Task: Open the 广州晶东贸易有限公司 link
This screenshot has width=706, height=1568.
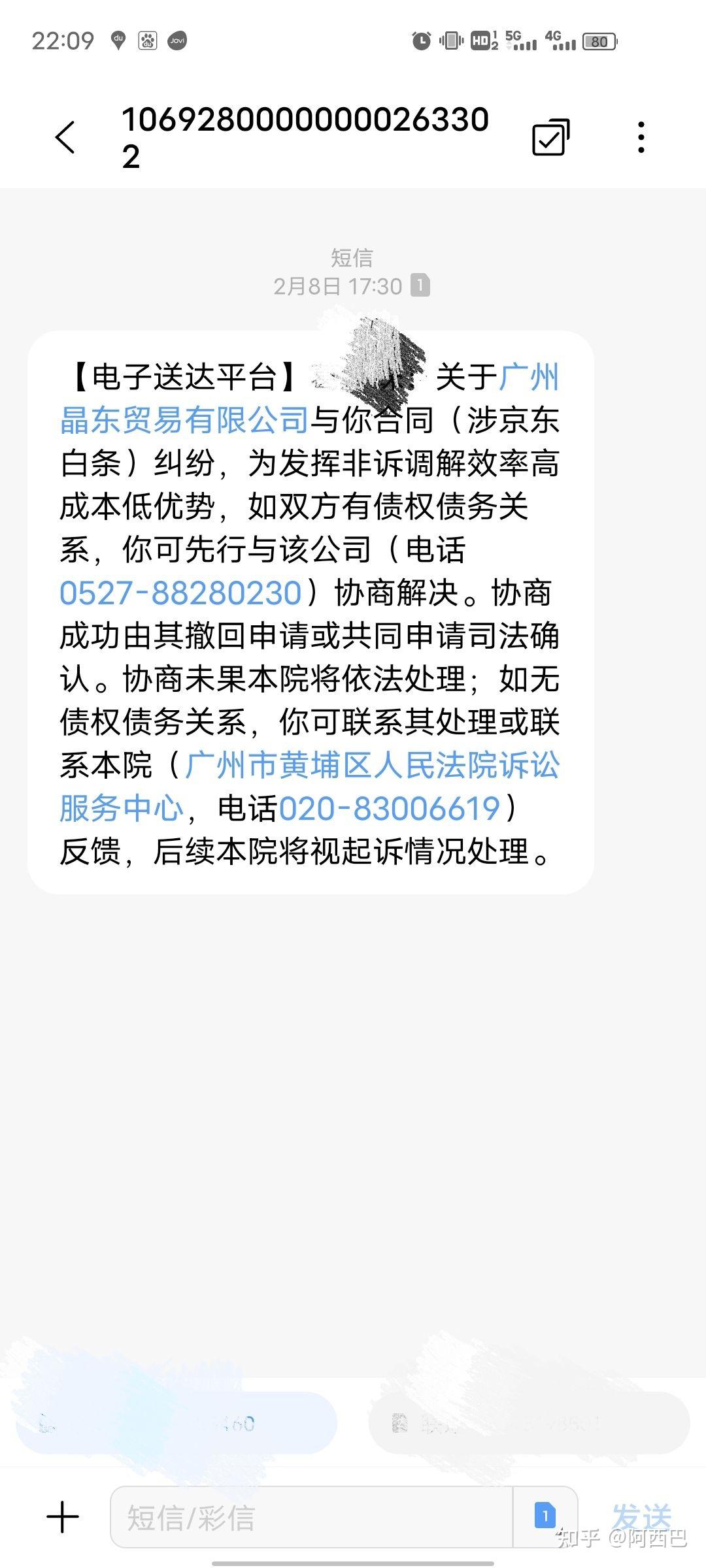Action: coord(309,398)
